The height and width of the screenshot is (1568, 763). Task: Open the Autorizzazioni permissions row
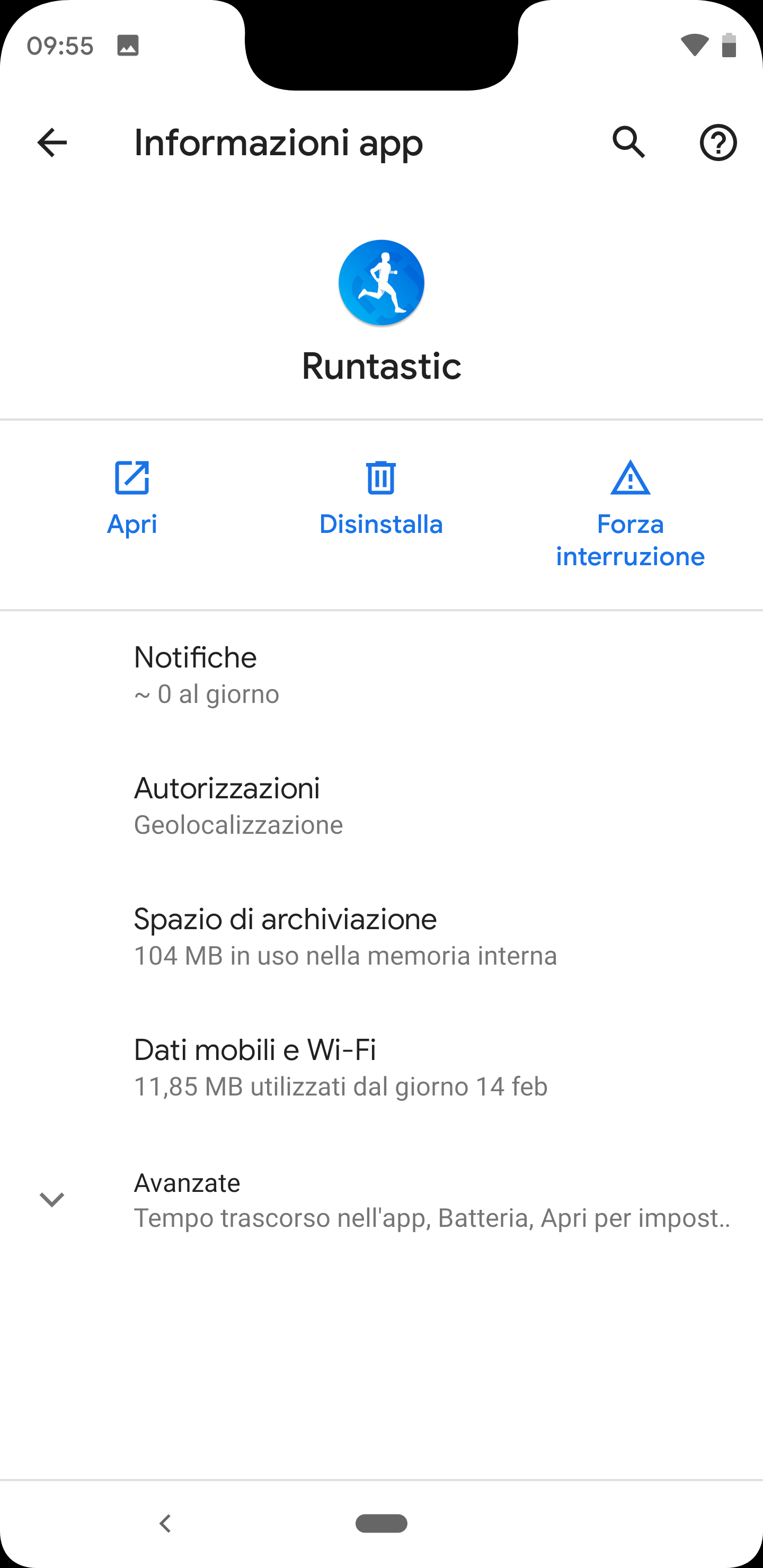click(x=381, y=806)
